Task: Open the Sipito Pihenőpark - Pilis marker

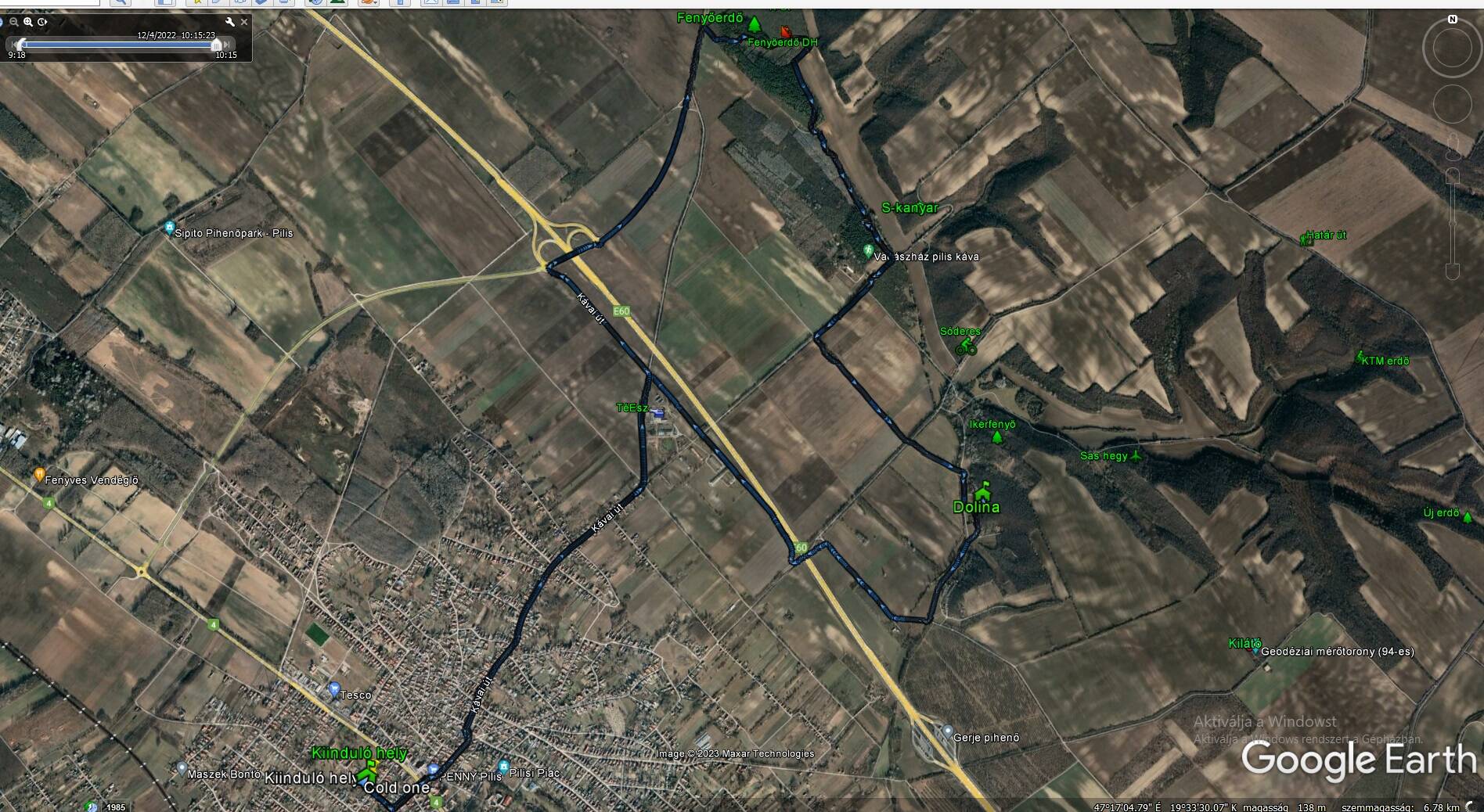Action: [x=170, y=228]
